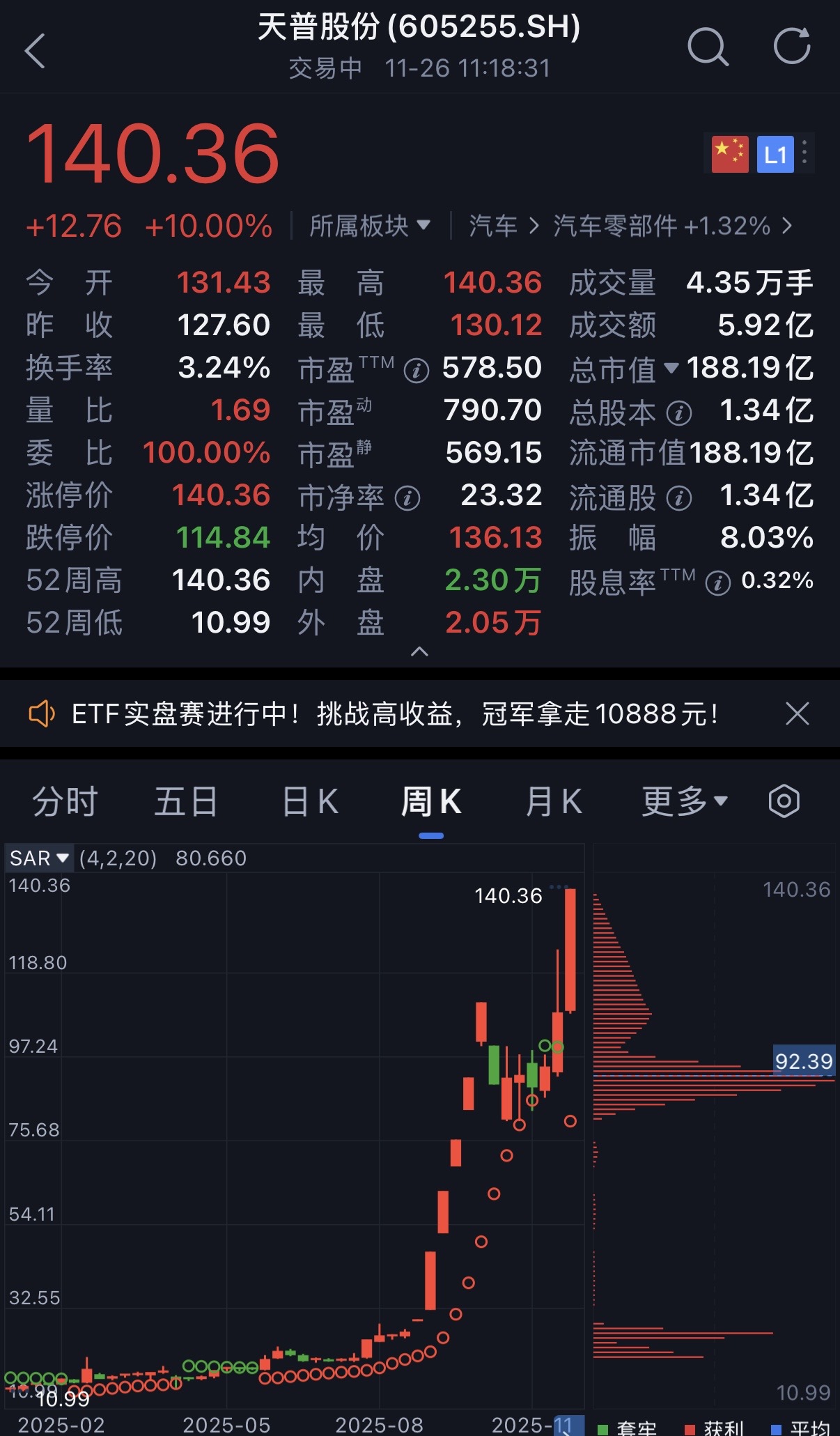Select the 月K chart tab

[x=552, y=801]
